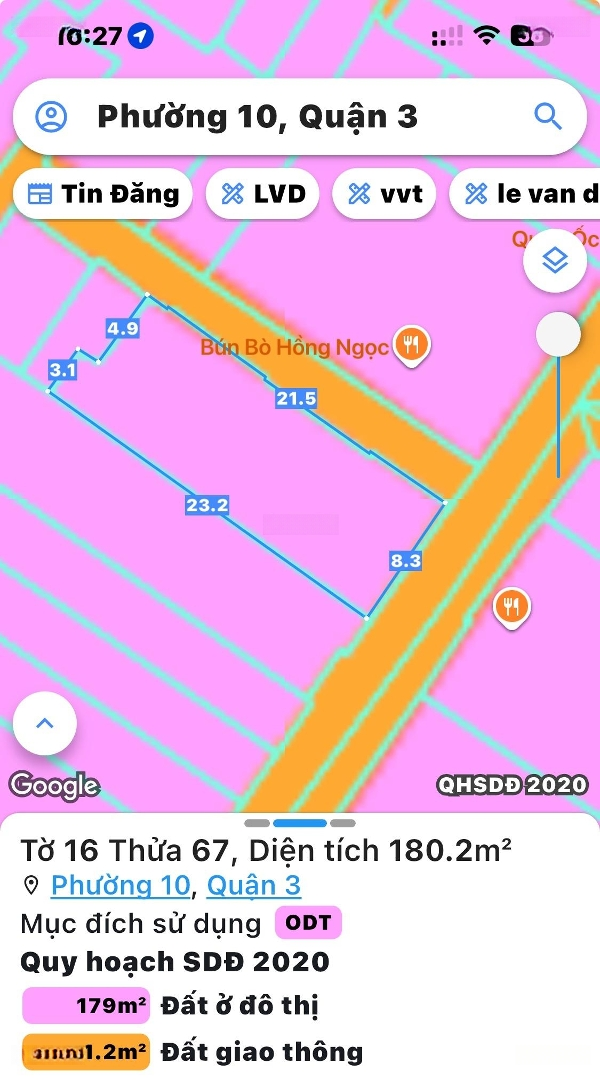
Task: Open Bún Bò Hồng Ngọc restaurant marker
Action: pyautogui.click(x=411, y=345)
